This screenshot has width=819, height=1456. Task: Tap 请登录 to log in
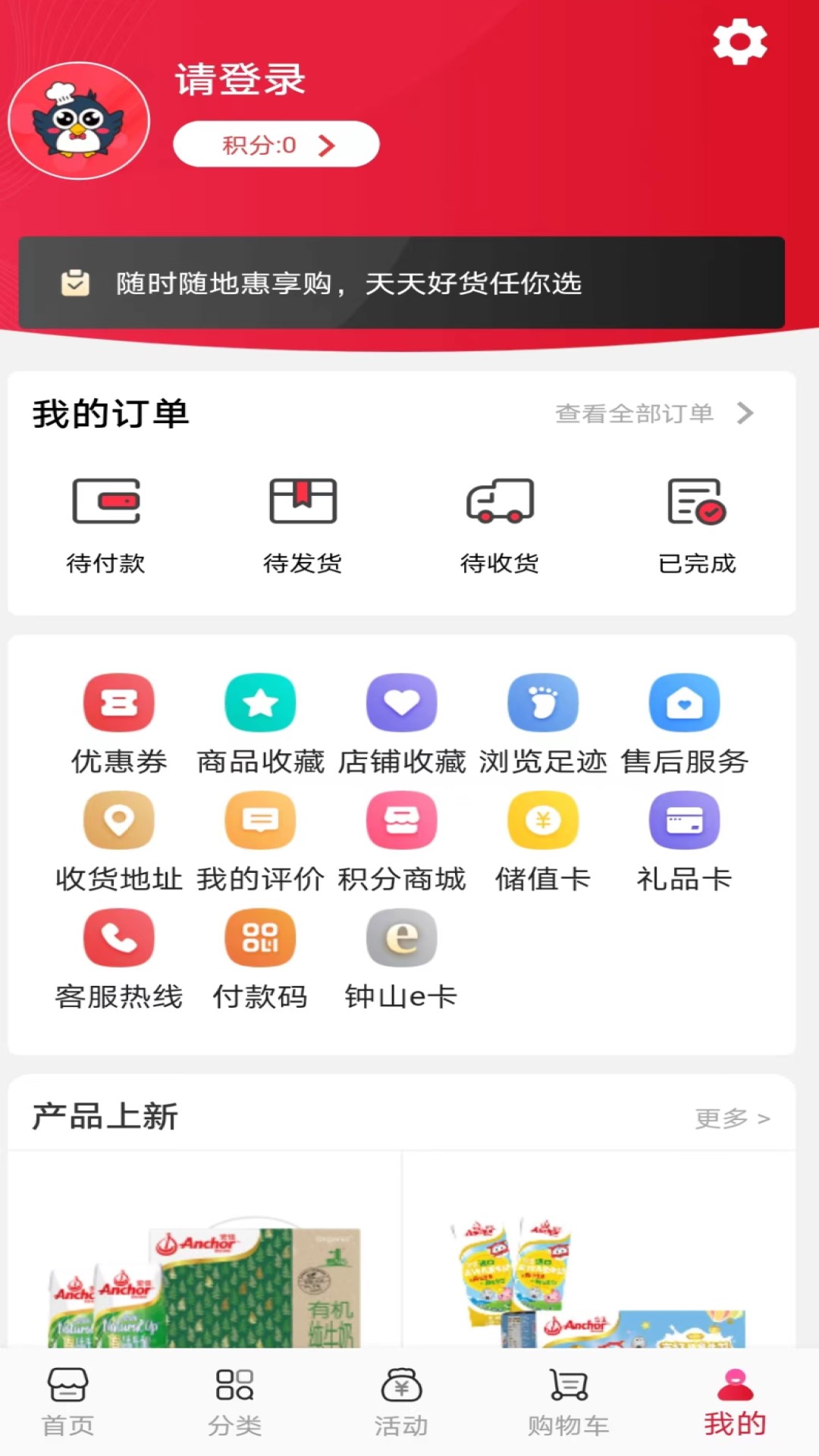(240, 80)
